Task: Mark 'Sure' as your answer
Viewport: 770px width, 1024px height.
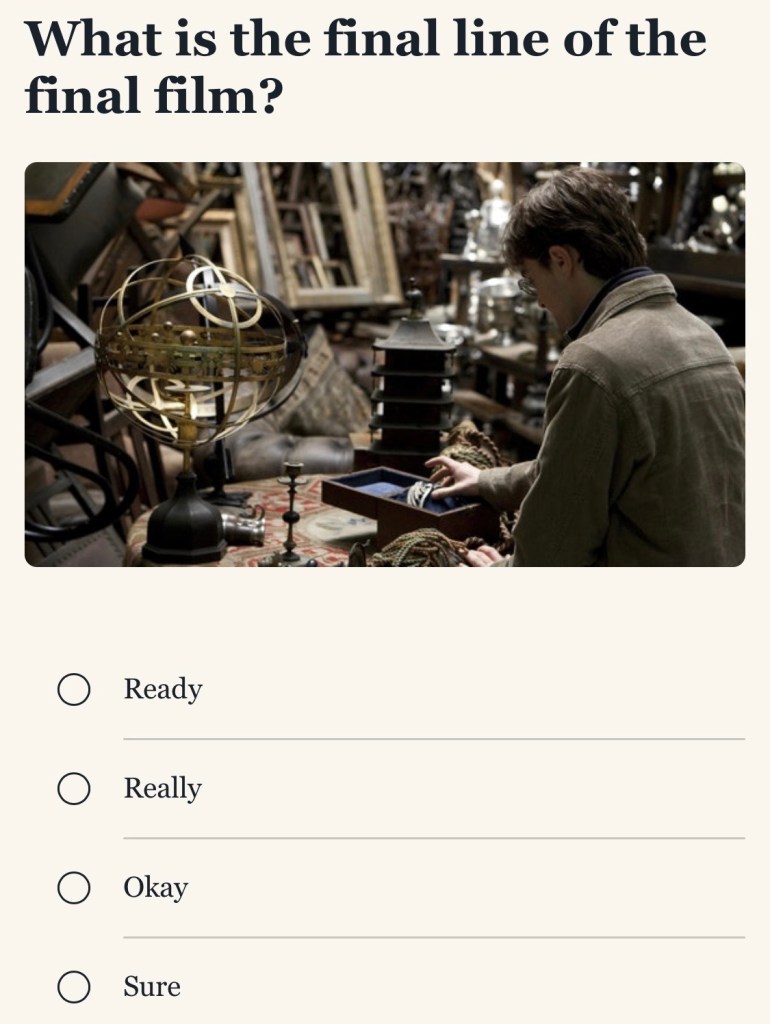Action: pos(74,986)
